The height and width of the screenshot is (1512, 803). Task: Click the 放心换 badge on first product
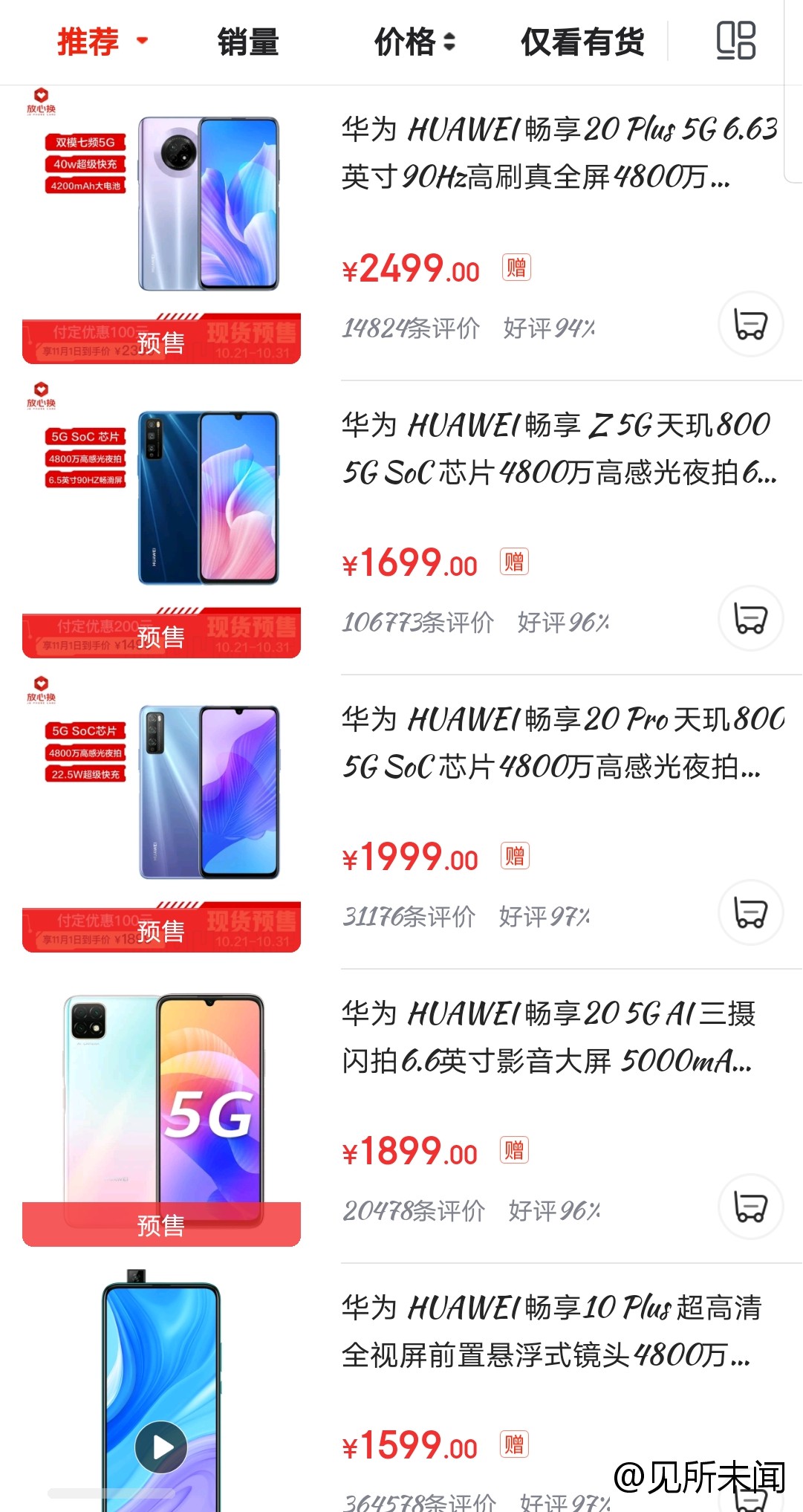click(41, 101)
